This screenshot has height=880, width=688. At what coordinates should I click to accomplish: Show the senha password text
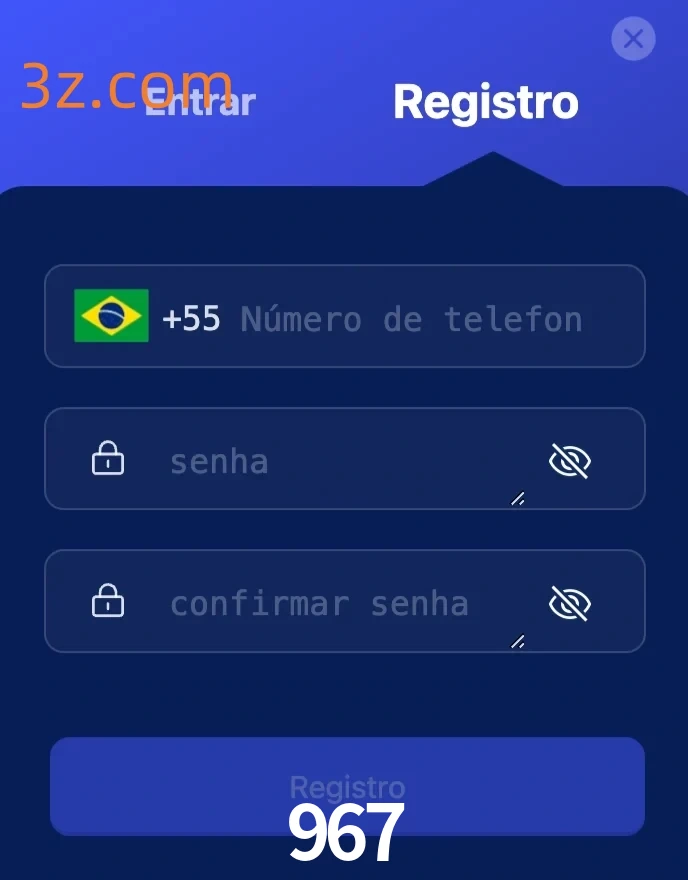(570, 461)
